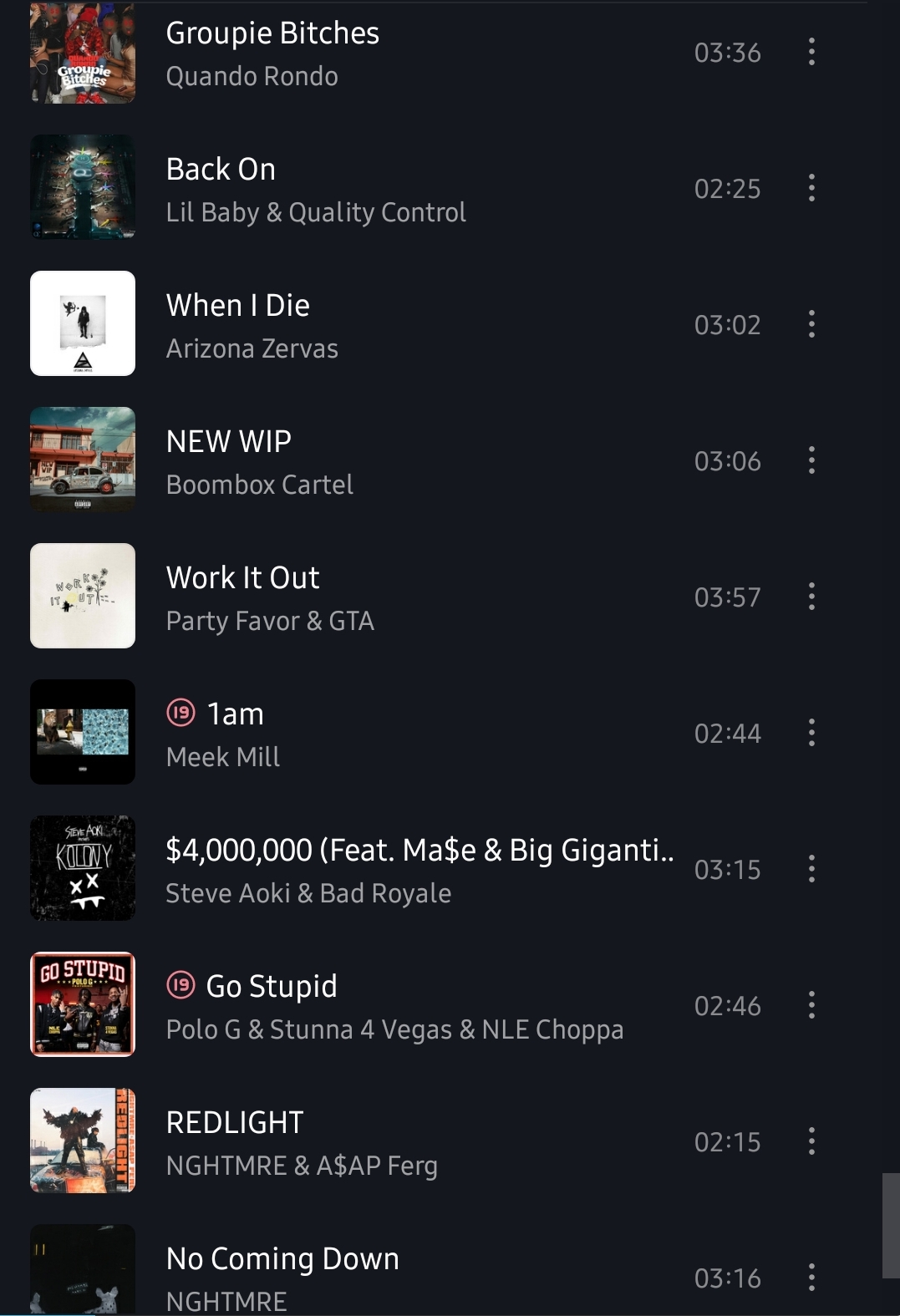Open the three-dot menu for Back On
The width and height of the screenshot is (900, 1316).
tap(811, 188)
